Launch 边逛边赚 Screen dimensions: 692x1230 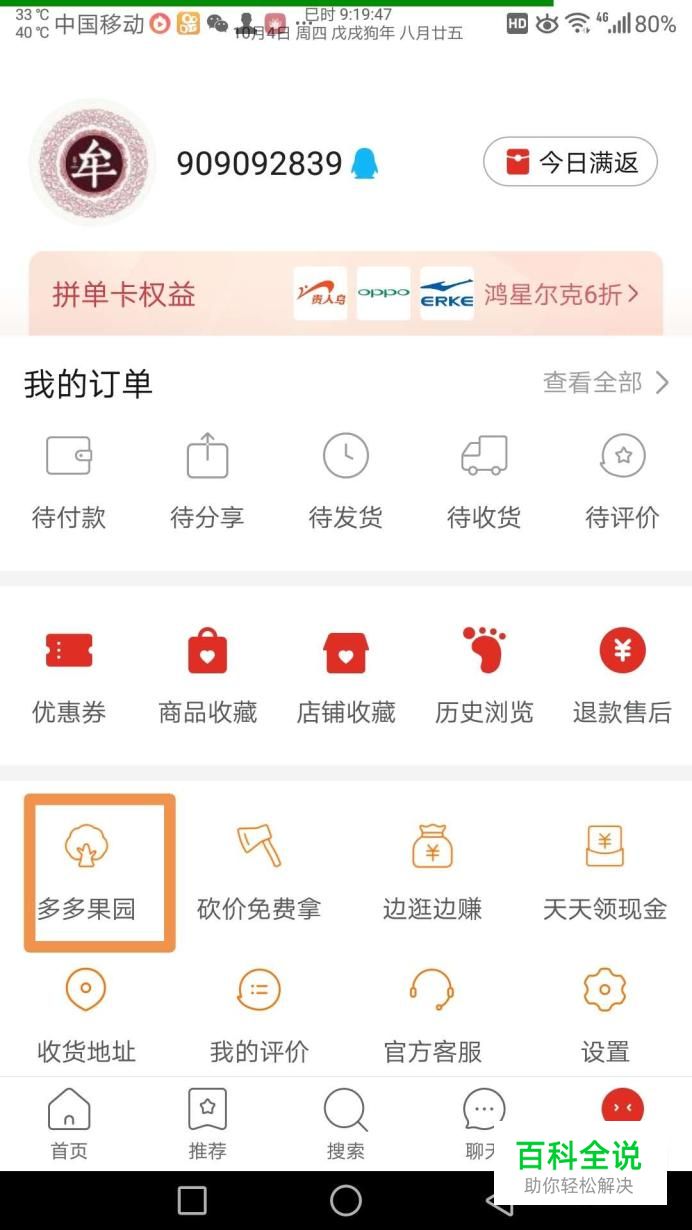point(432,872)
